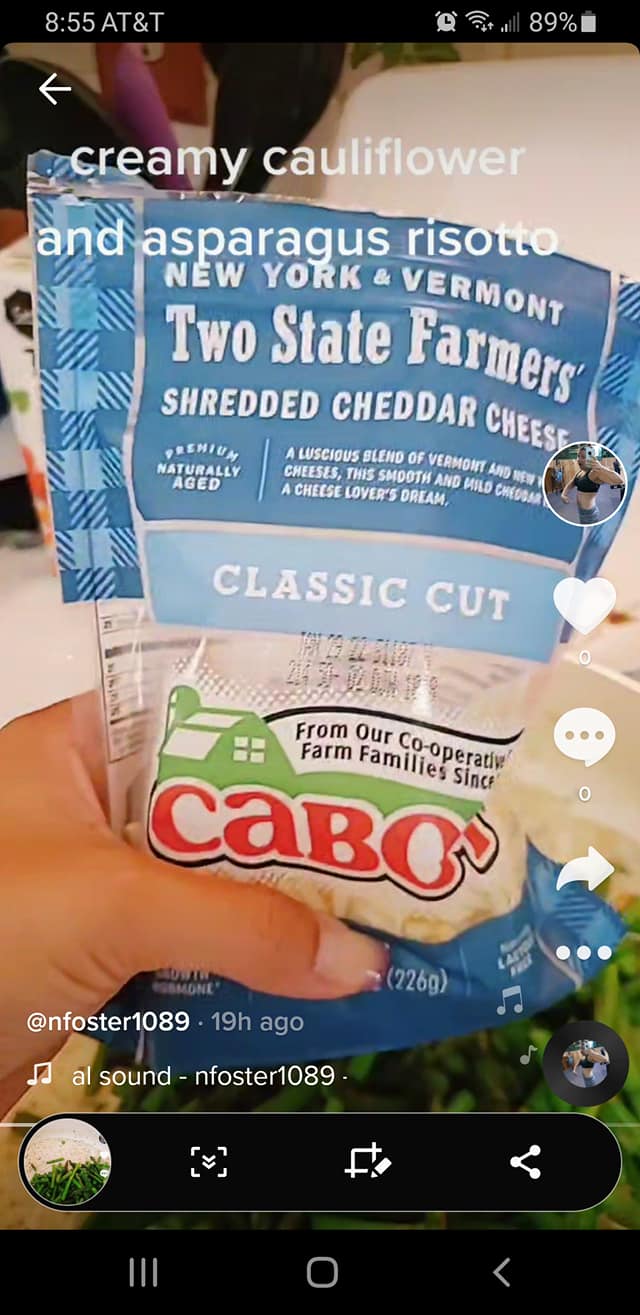Screen dimensions: 640x1315
Task: Open the recent apps view
Action: 143,1272
